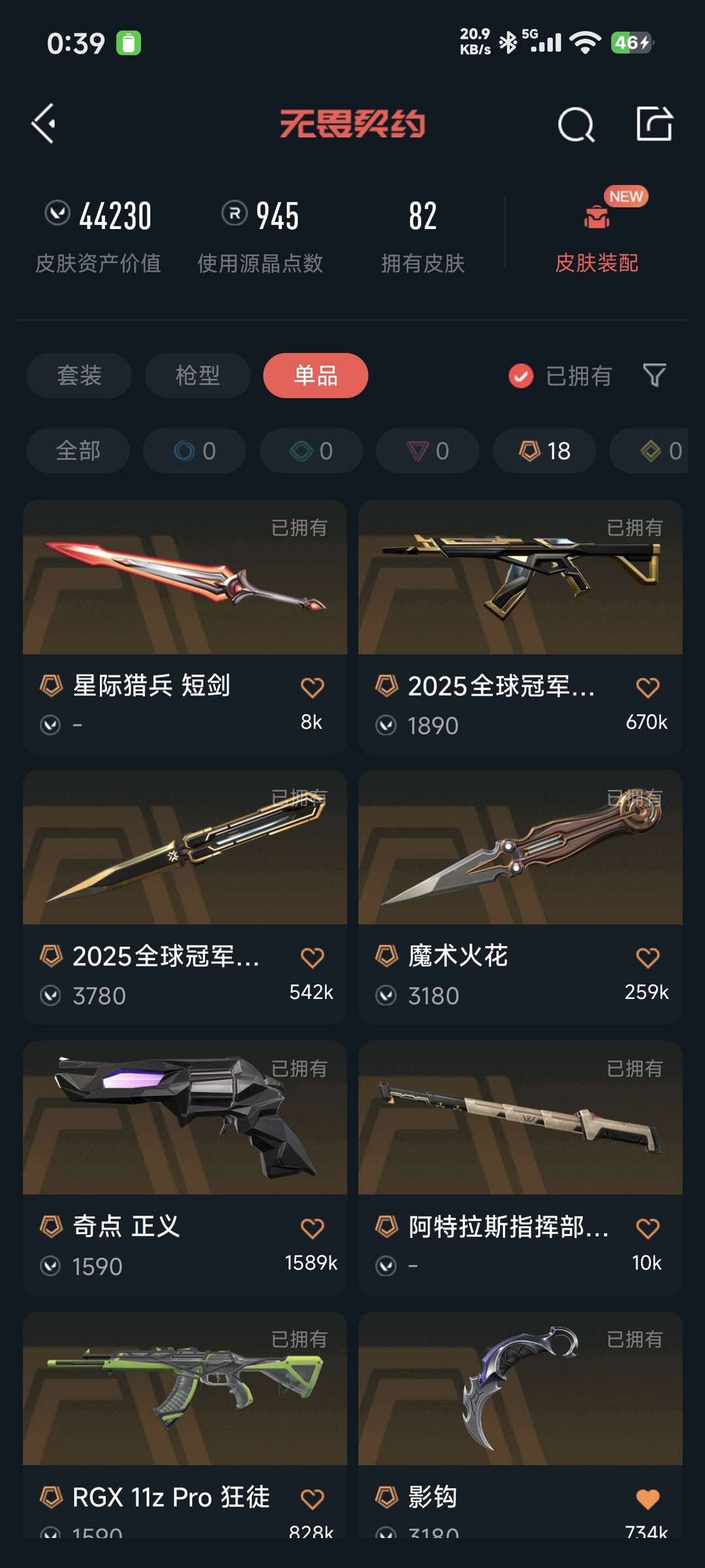Open the filter funnel icon
The height and width of the screenshot is (1568, 705).
[656, 376]
